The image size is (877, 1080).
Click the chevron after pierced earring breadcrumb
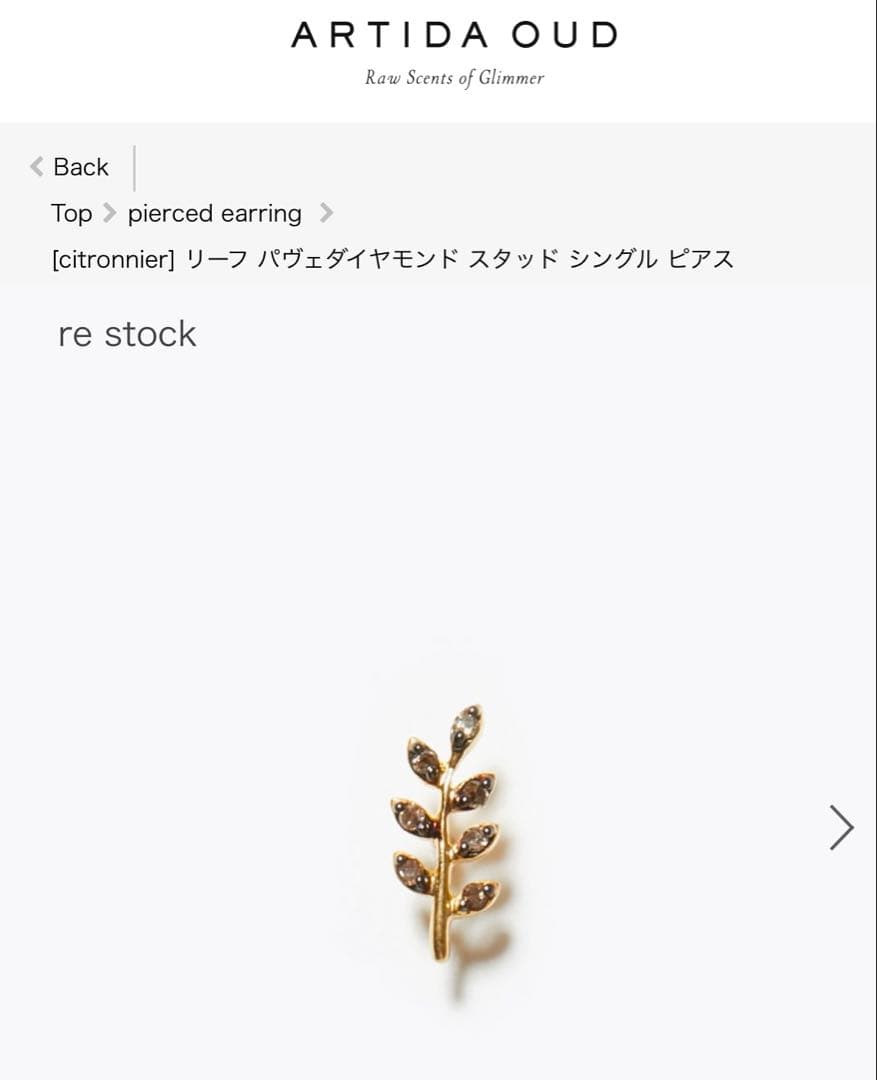click(327, 213)
